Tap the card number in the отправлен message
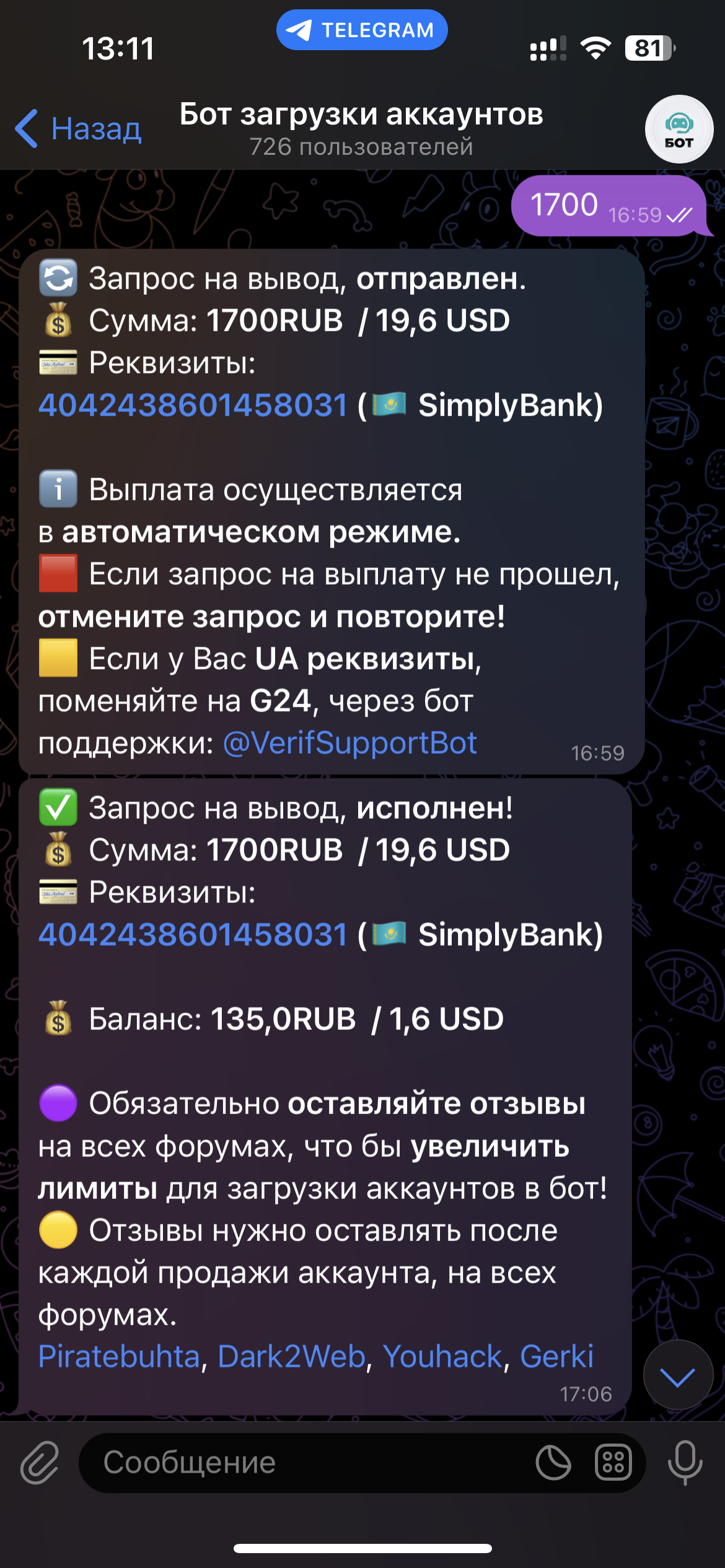 (x=193, y=405)
